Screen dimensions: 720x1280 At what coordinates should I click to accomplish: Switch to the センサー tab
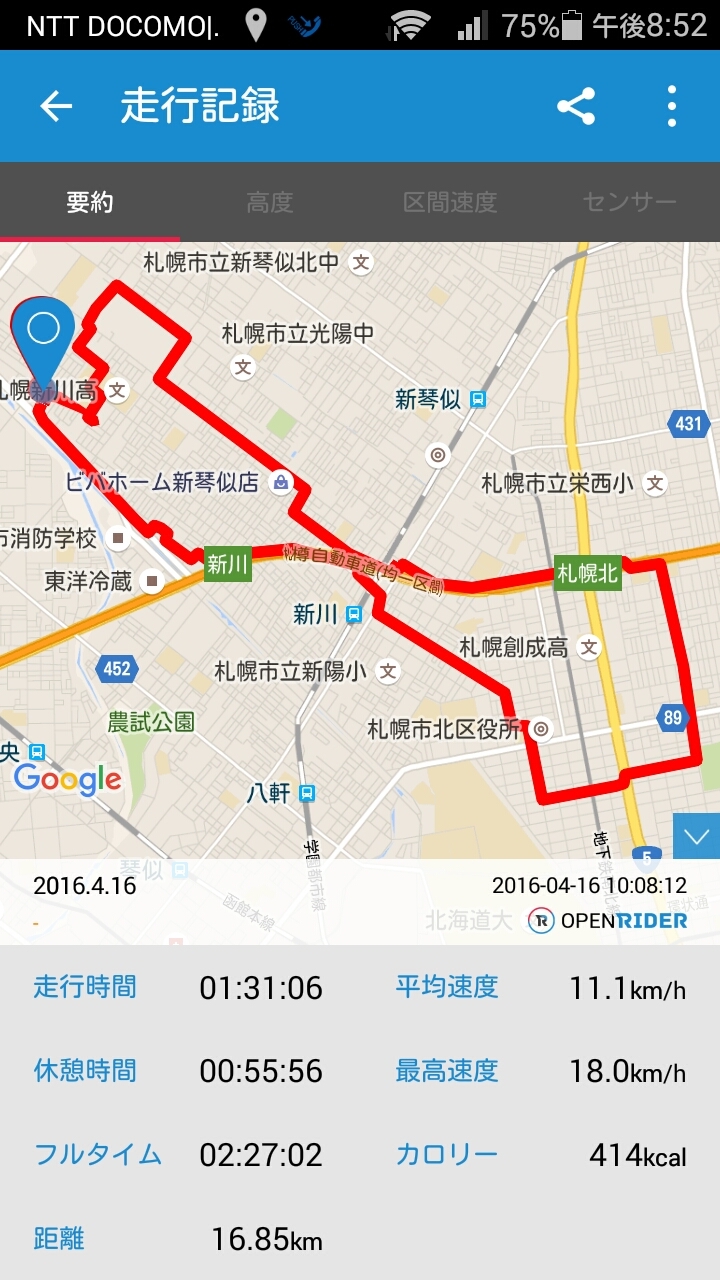pyautogui.click(x=630, y=202)
